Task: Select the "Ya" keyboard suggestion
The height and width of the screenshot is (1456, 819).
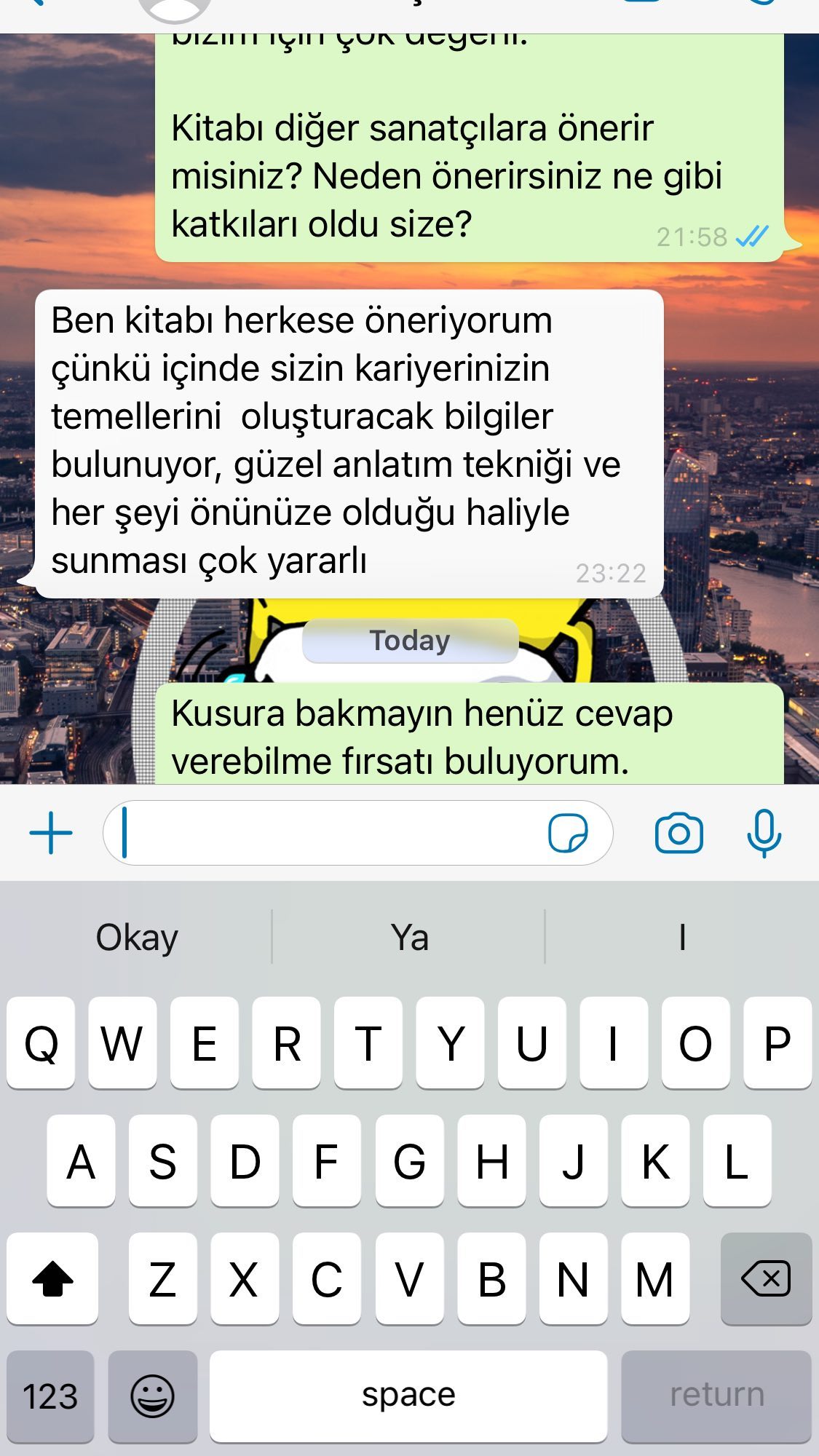Action: point(409,937)
